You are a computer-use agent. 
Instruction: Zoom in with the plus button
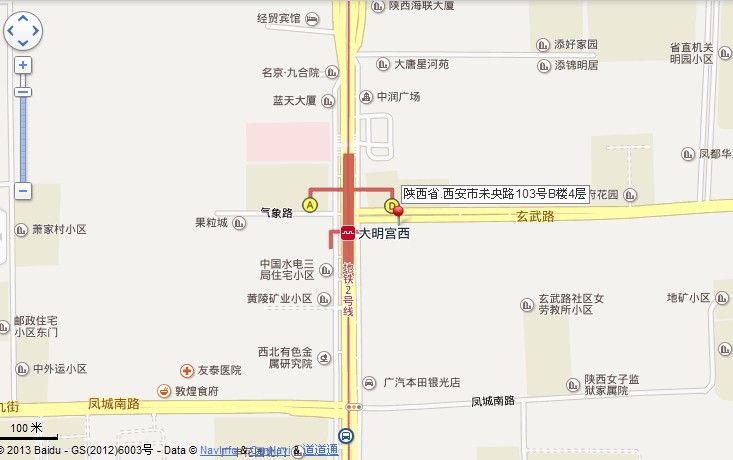click(22, 65)
